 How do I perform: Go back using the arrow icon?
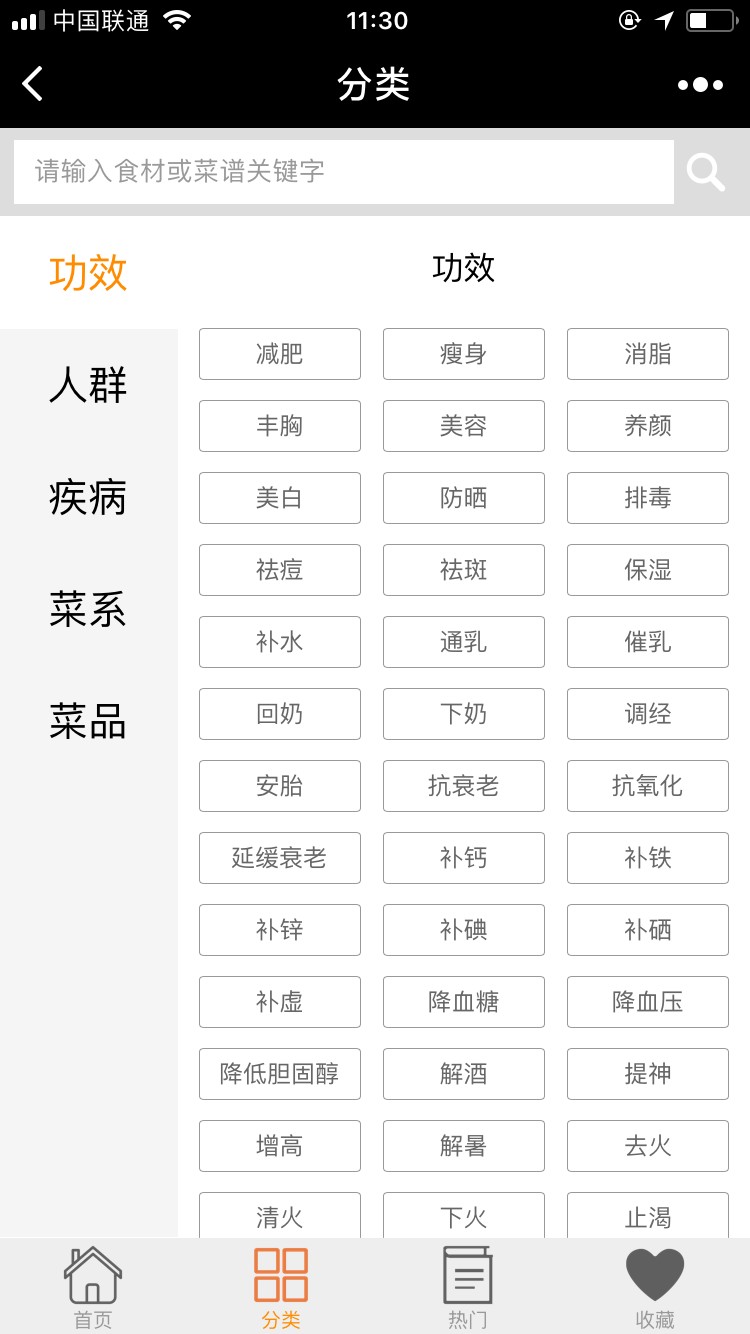(33, 84)
